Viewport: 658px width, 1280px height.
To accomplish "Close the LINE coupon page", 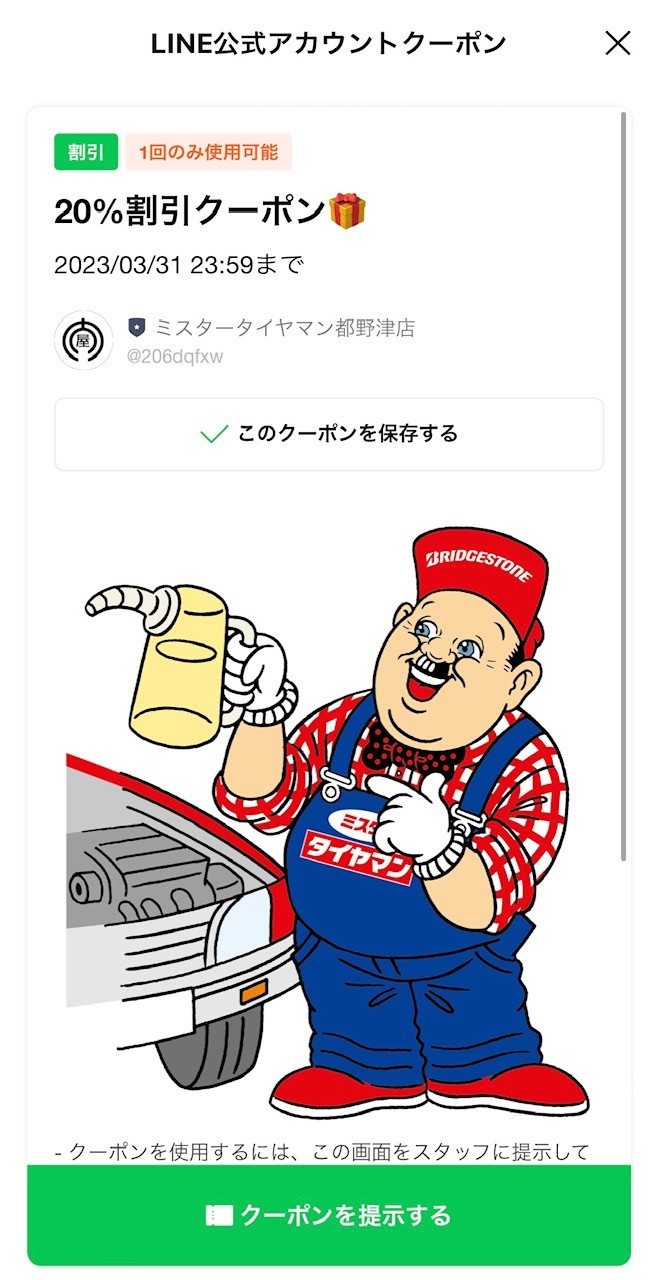I will tap(618, 43).
